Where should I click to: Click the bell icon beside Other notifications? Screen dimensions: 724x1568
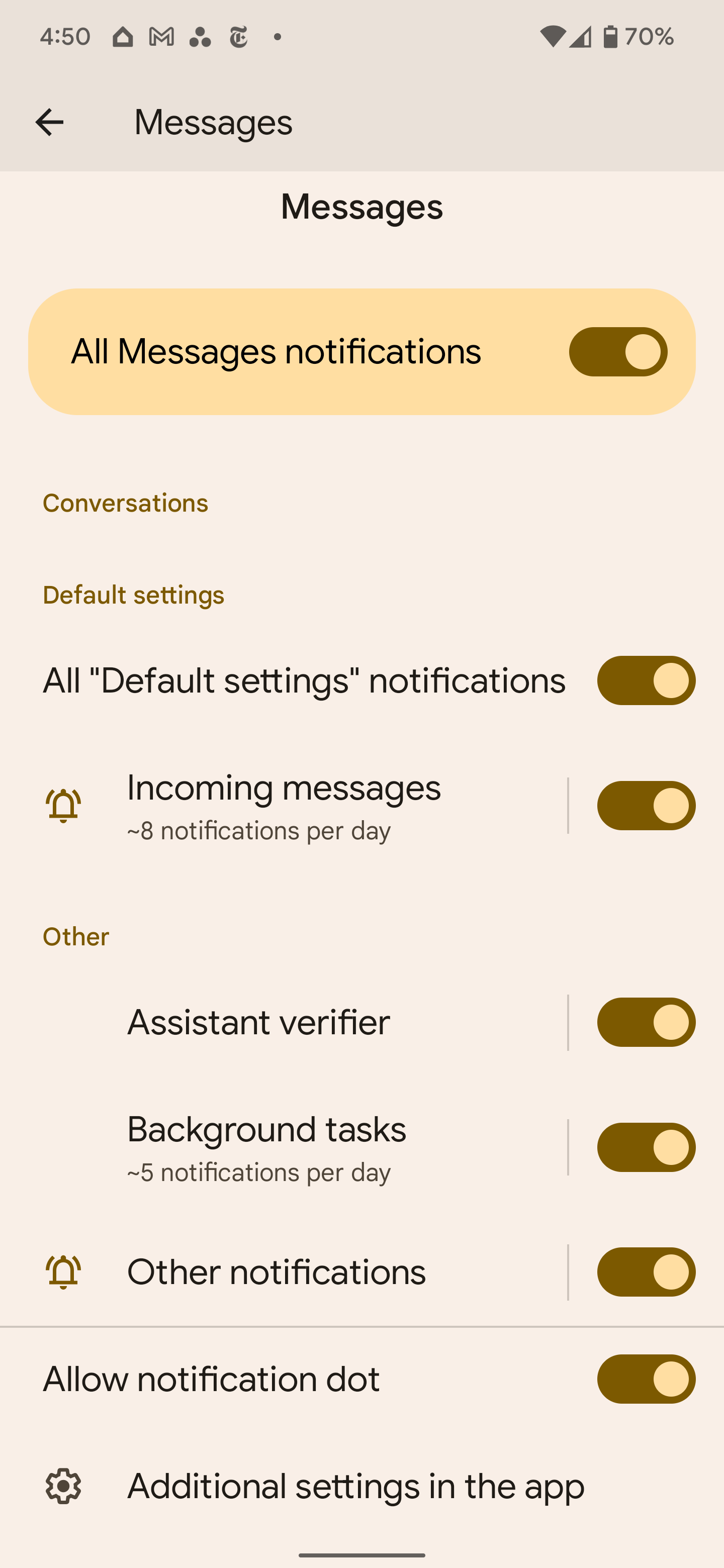click(x=63, y=1271)
